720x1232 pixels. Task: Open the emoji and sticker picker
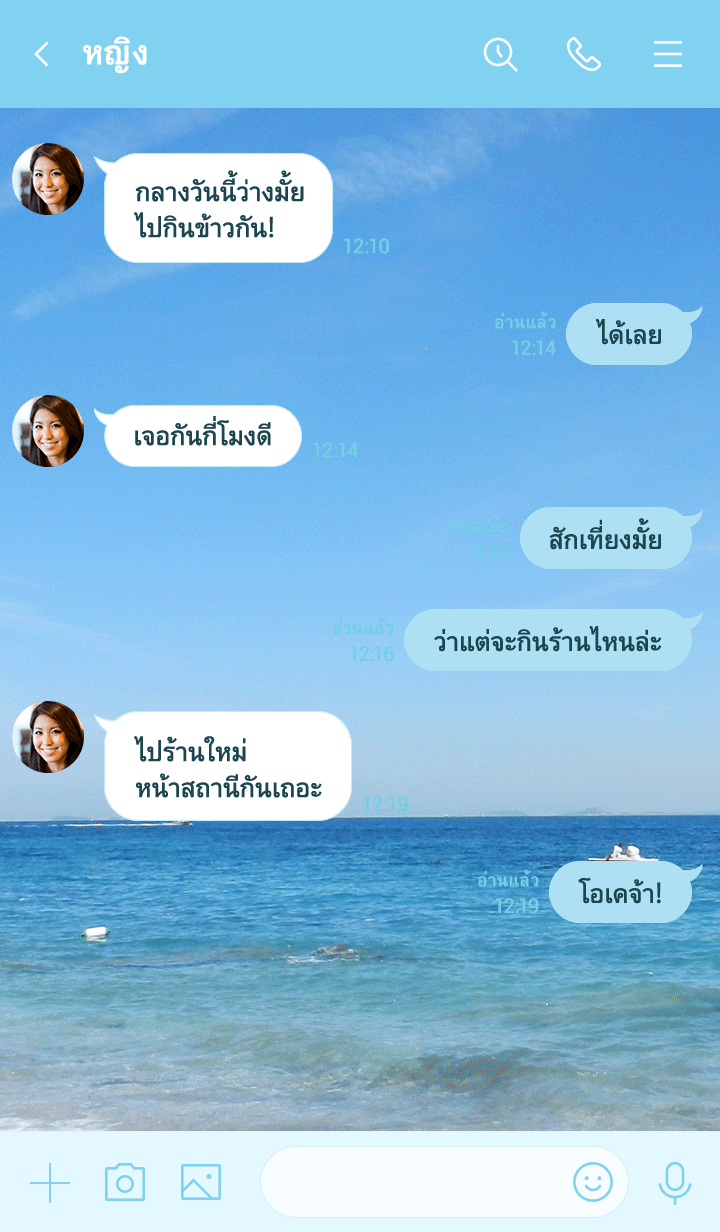tap(593, 1183)
